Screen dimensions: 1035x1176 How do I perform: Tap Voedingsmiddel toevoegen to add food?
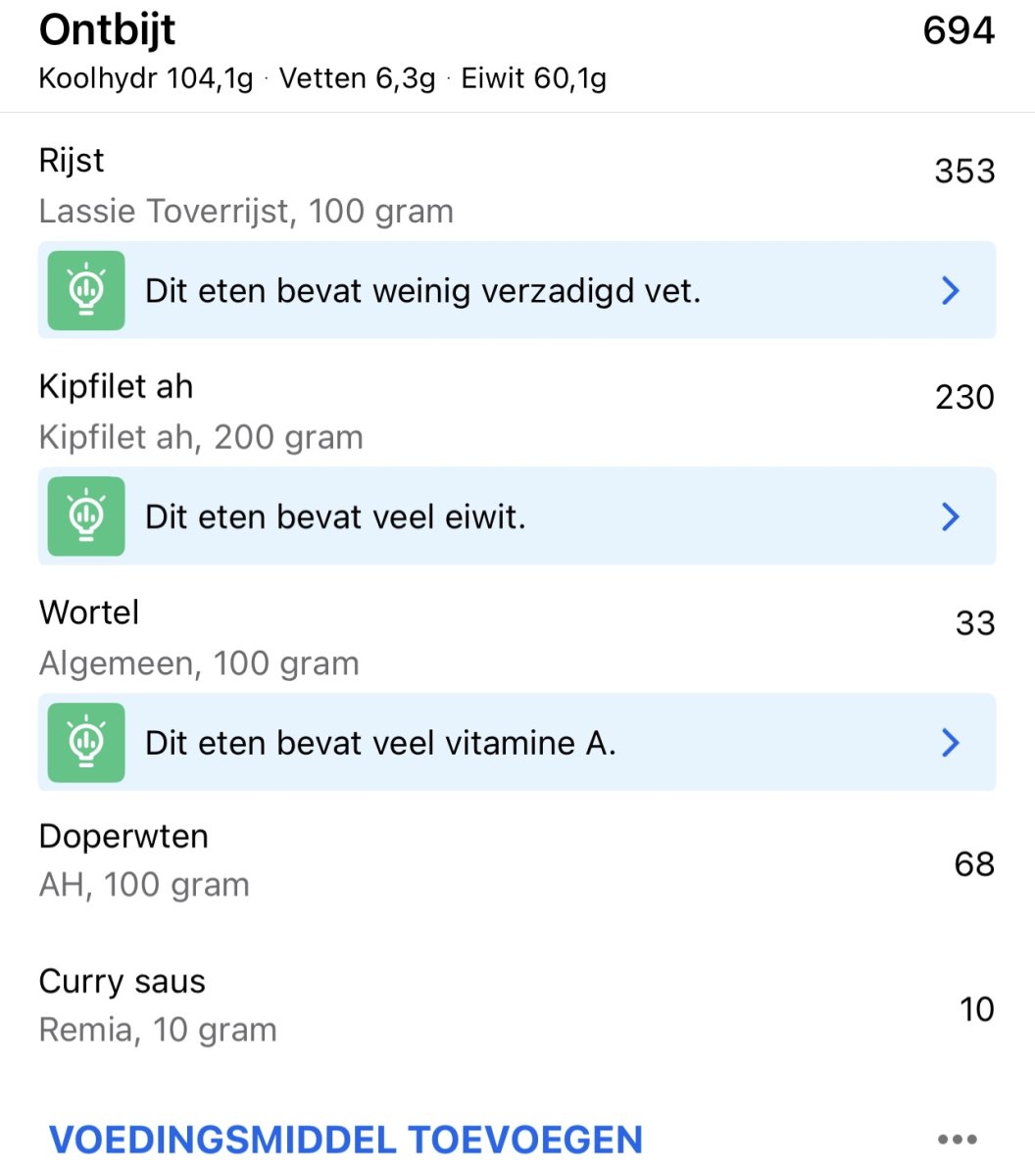[x=346, y=1140]
